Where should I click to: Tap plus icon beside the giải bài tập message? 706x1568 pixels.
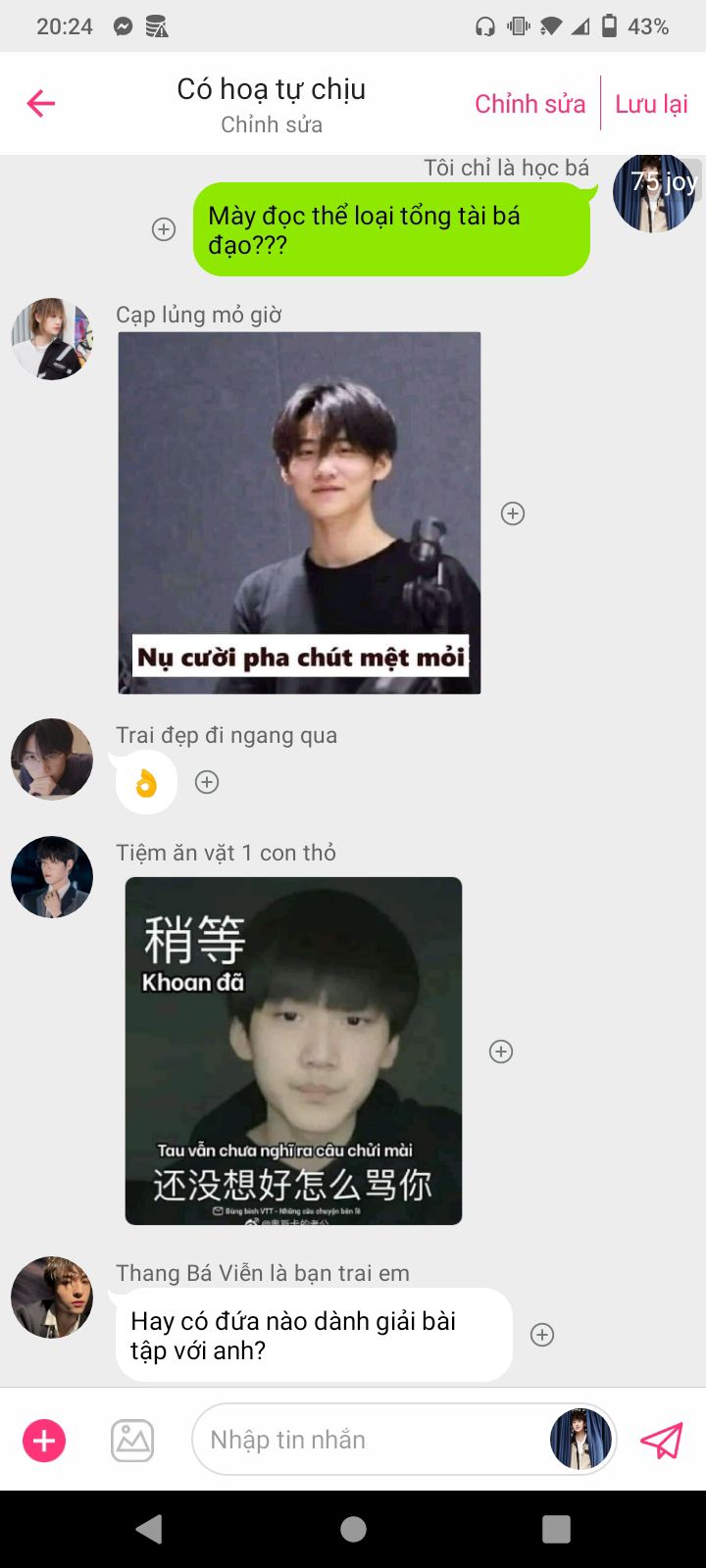(x=542, y=1335)
